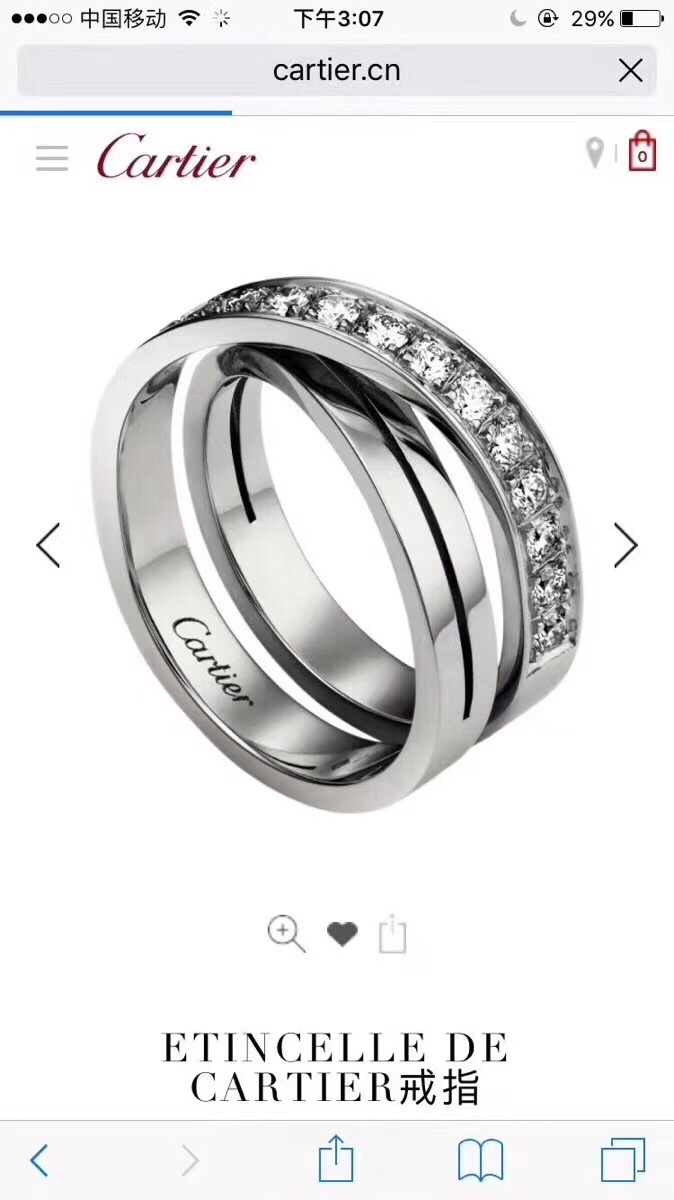Viewport: 674px width, 1200px height.
Task: Tap the cartier.cn address bar
Action: pos(337,70)
